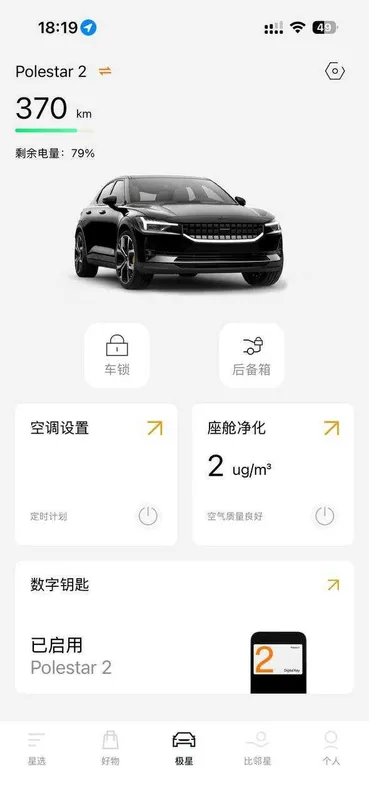The height and width of the screenshot is (800, 369).
Task: Go to the 比邻星 tab
Action: [257, 748]
